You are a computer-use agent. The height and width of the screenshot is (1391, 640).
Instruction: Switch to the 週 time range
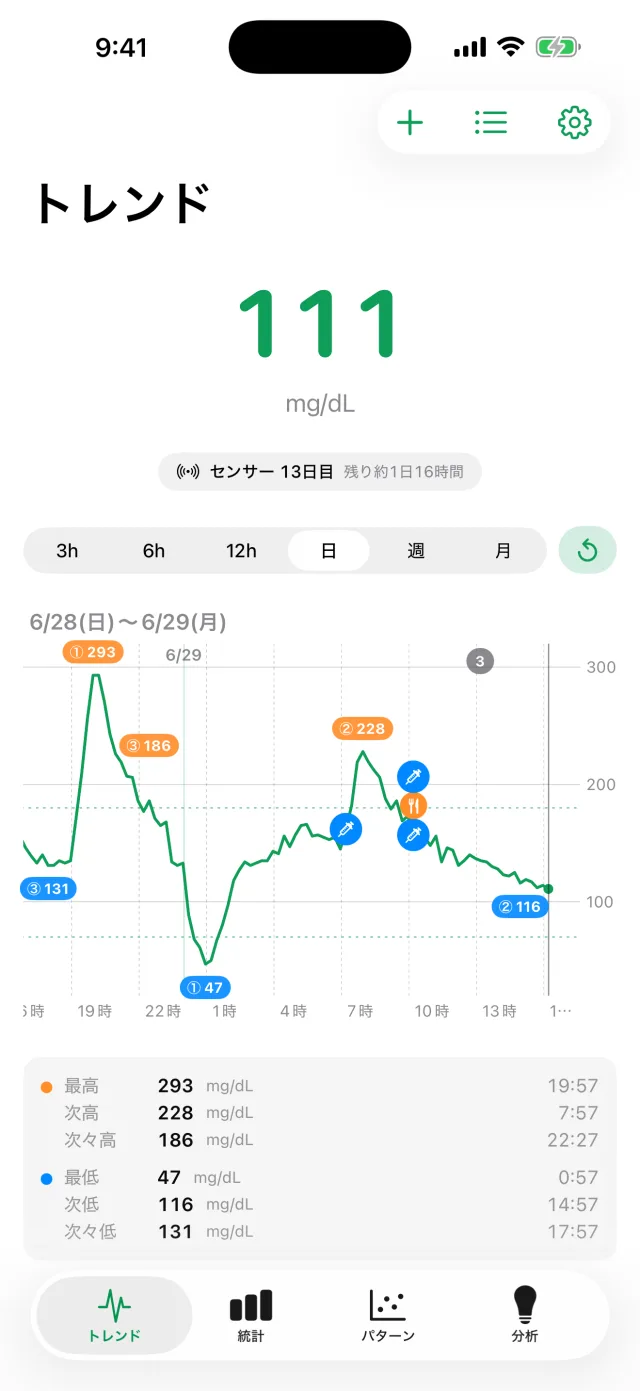tap(416, 551)
